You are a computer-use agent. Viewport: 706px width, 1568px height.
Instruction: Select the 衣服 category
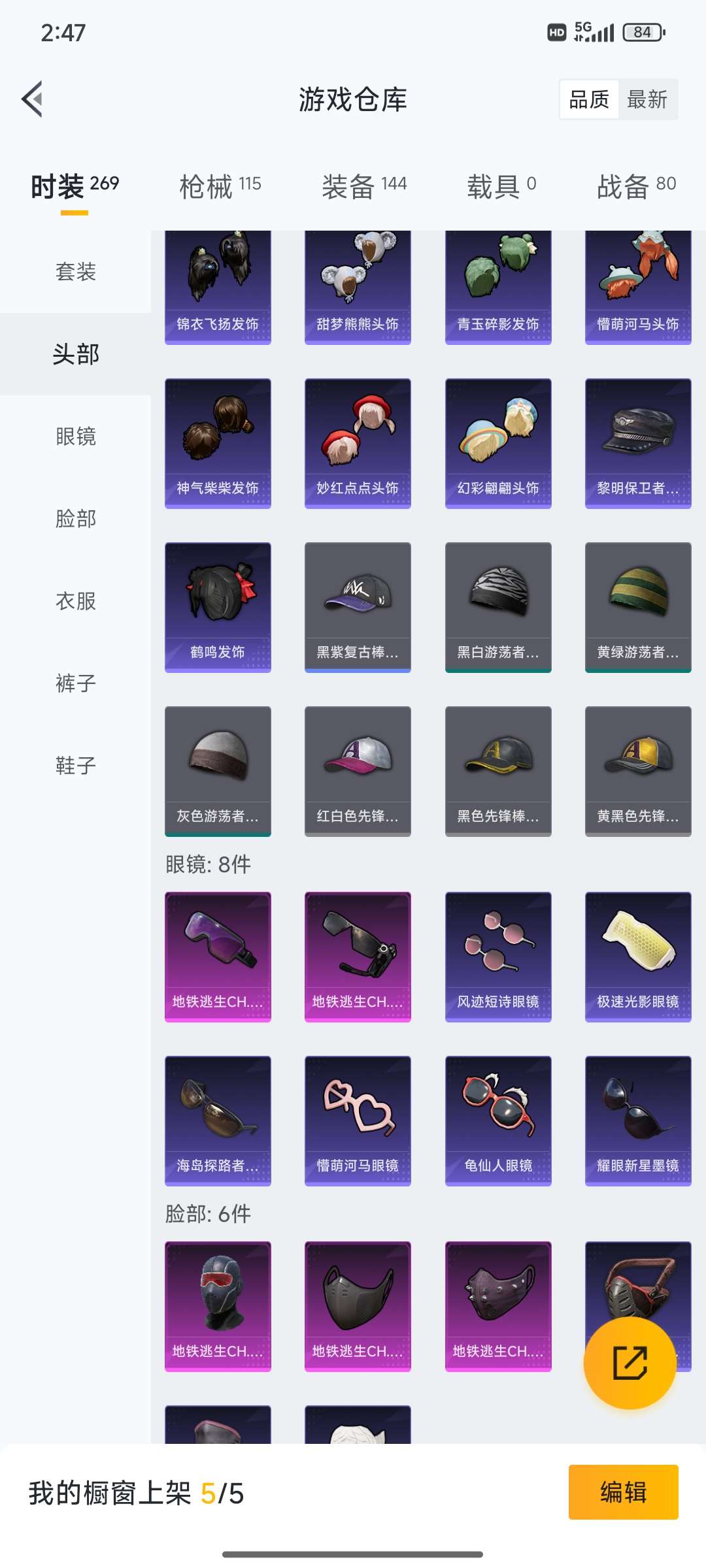(76, 600)
